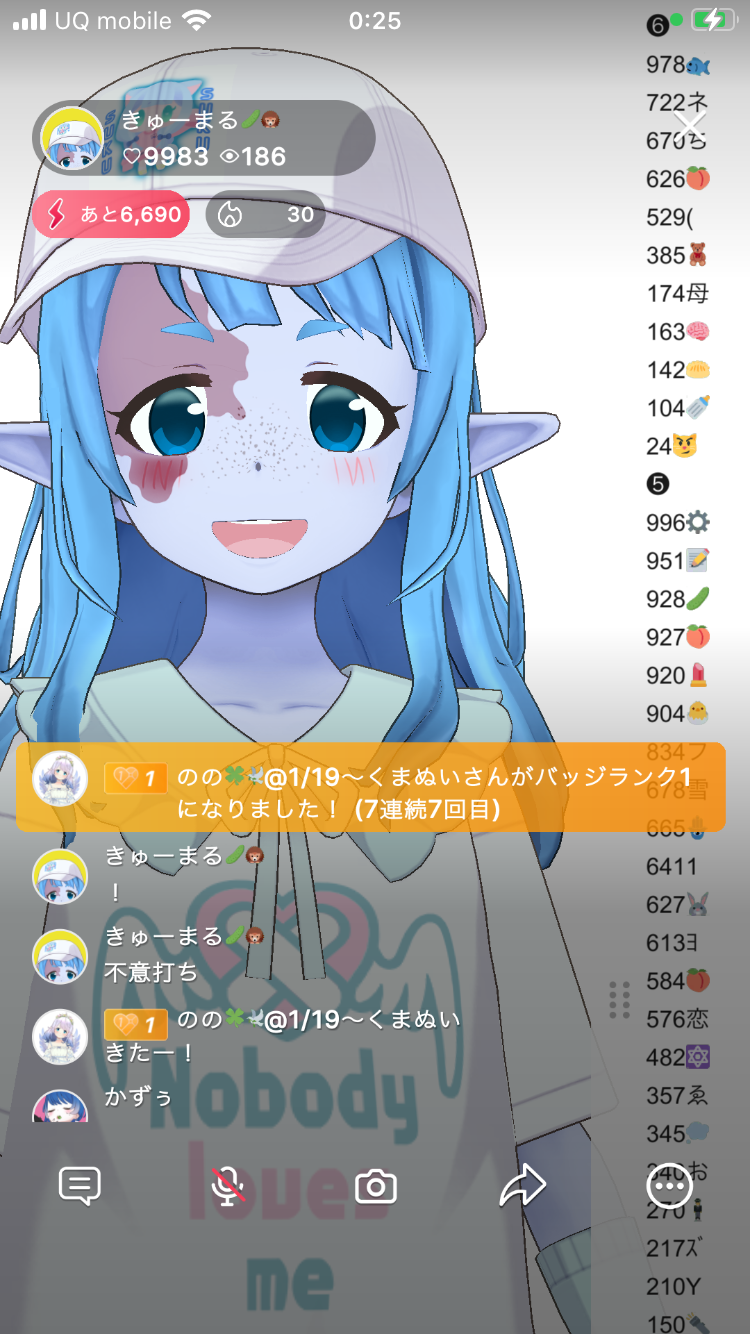Open the comment input icon
Image resolution: width=750 pixels, height=1334 pixels.
[x=80, y=1186]
